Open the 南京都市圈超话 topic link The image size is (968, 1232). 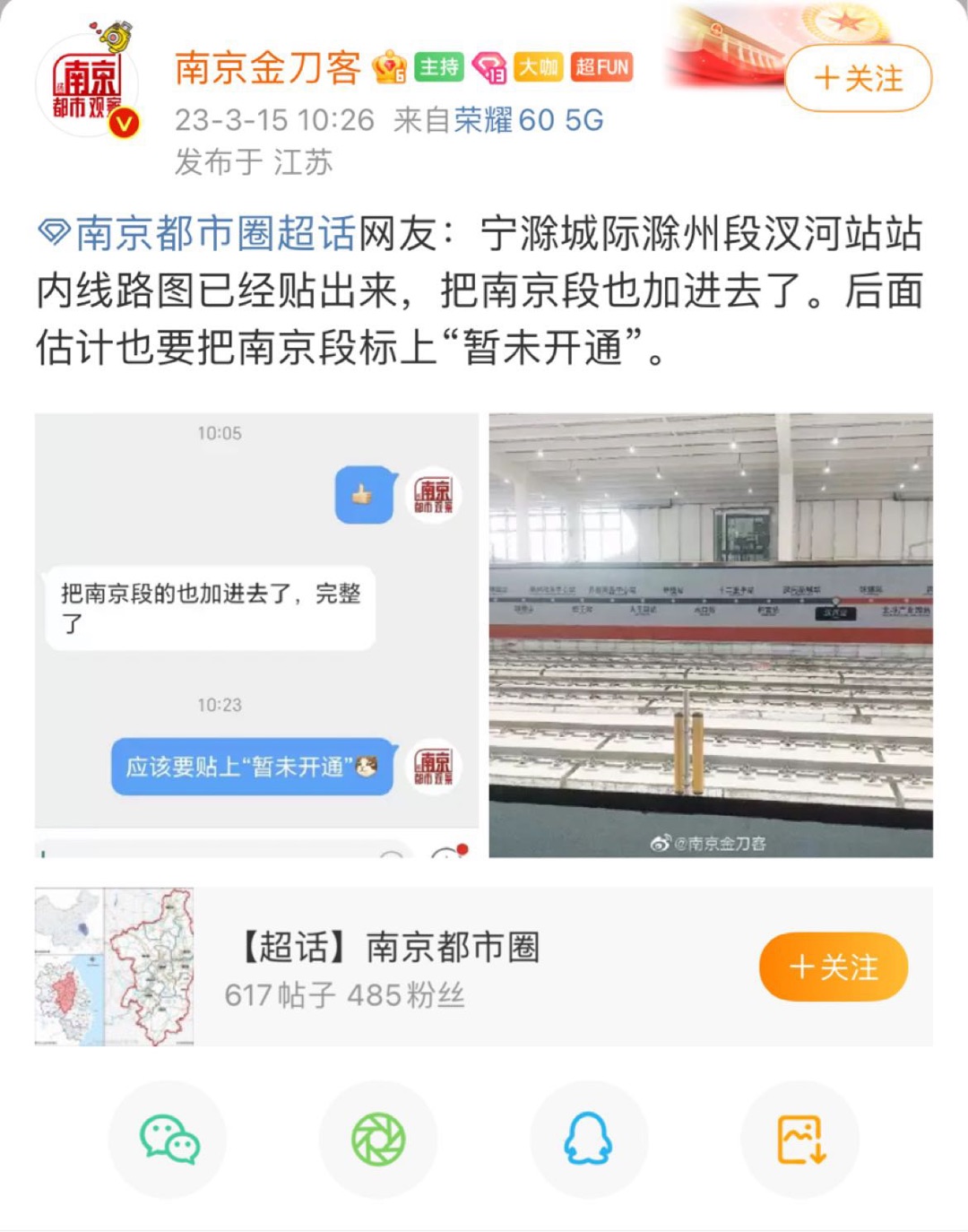click(215, 235)
